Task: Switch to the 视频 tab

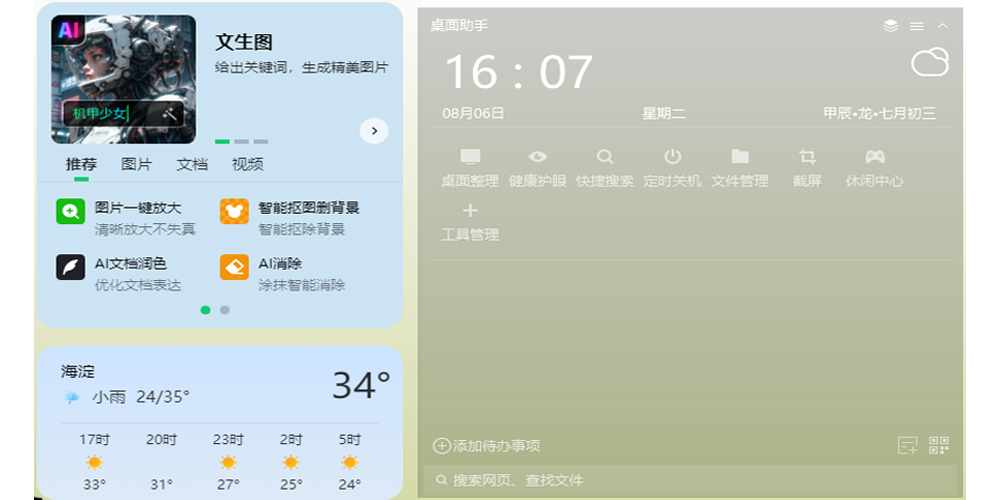Action: (247, 165)
